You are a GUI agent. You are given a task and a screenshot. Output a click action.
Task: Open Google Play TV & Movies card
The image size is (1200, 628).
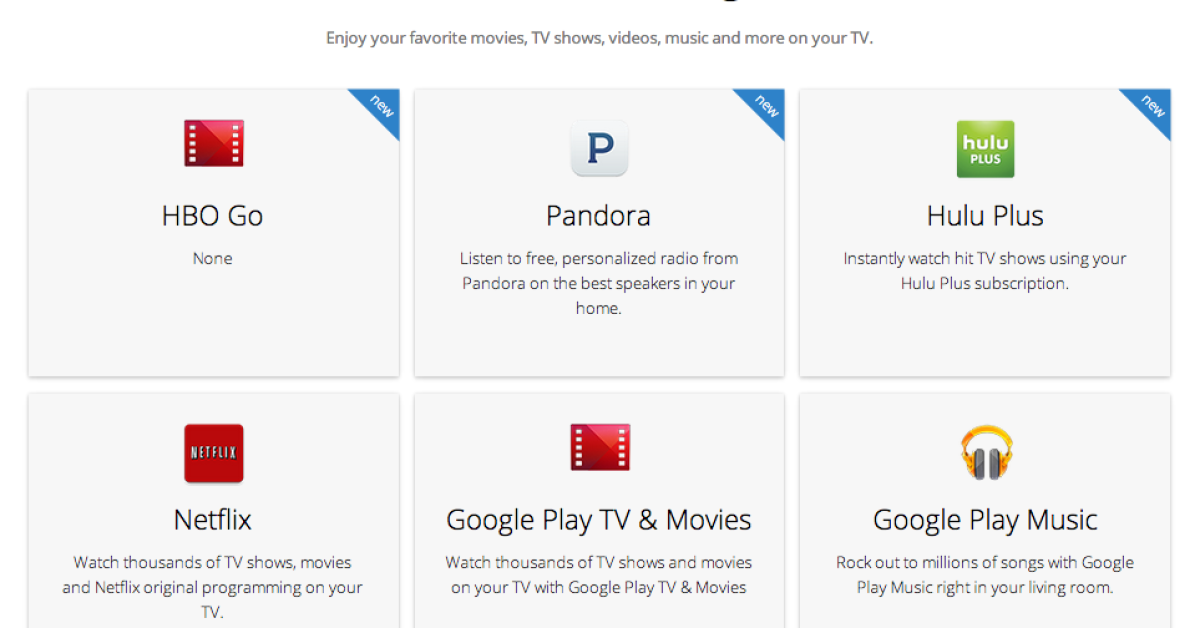click(598, 519)
